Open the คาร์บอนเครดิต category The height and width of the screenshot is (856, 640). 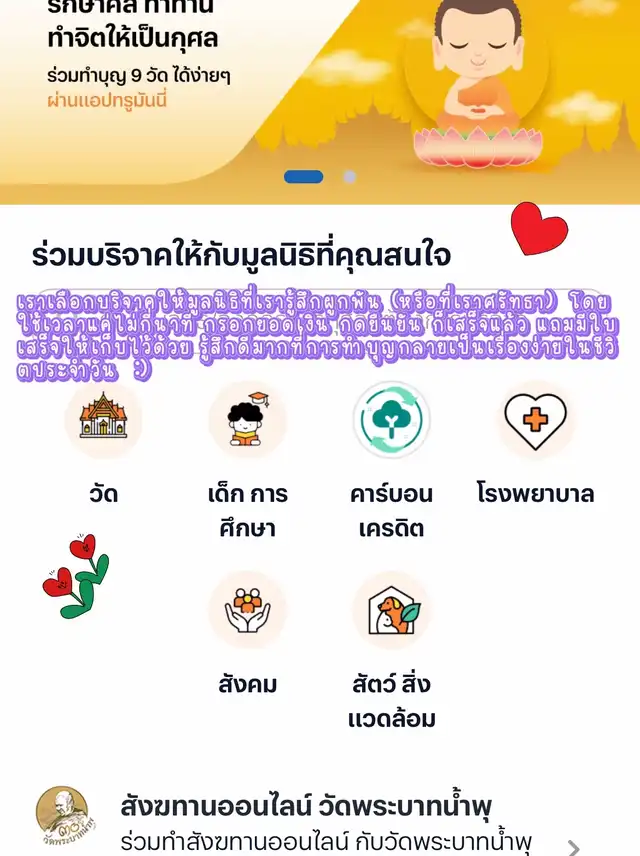pos(392,420)
